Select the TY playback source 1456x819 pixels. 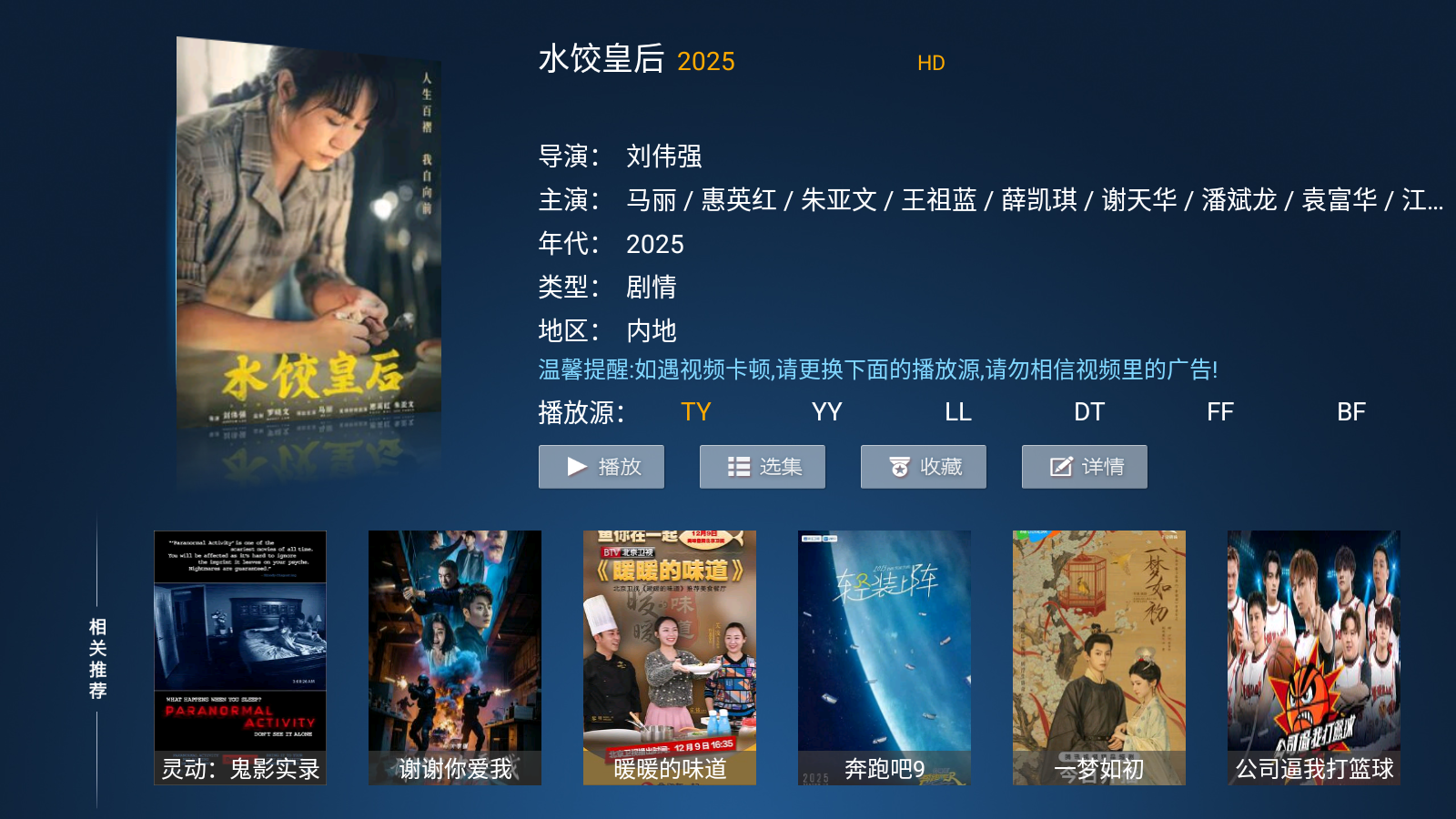(695, 412)
